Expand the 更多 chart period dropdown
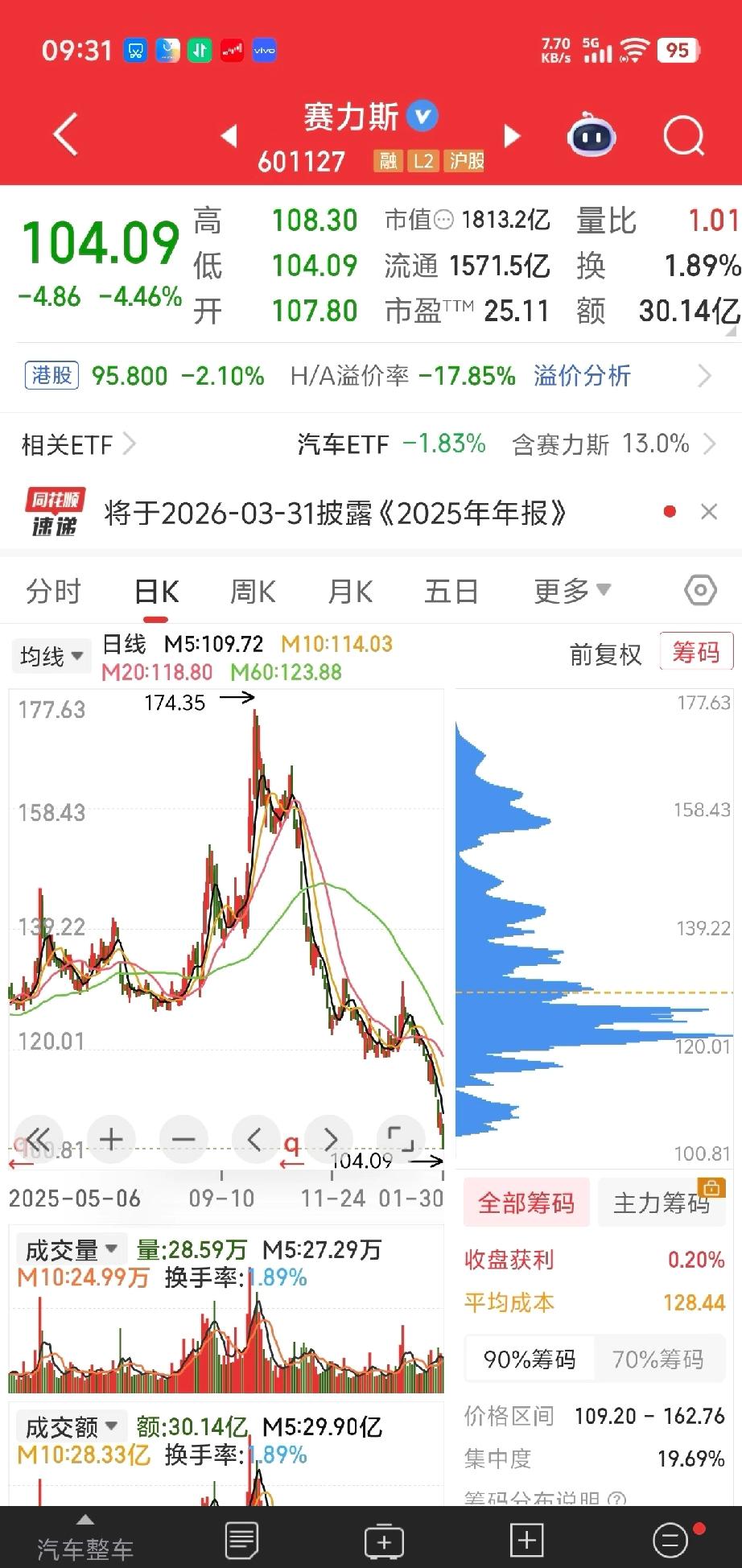742x1568 pixels. (x=571, y=592)
